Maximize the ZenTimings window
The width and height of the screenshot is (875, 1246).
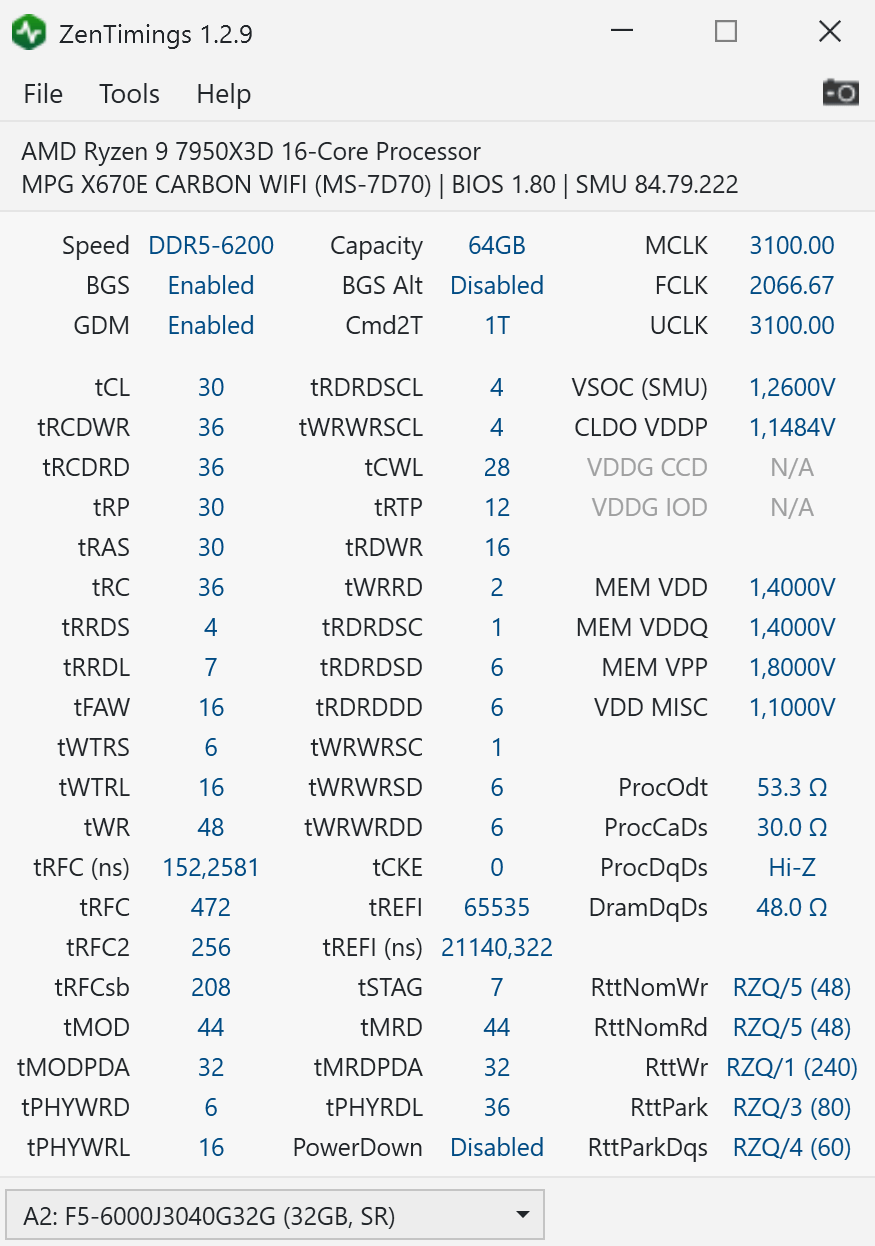[x=726, y=32]
